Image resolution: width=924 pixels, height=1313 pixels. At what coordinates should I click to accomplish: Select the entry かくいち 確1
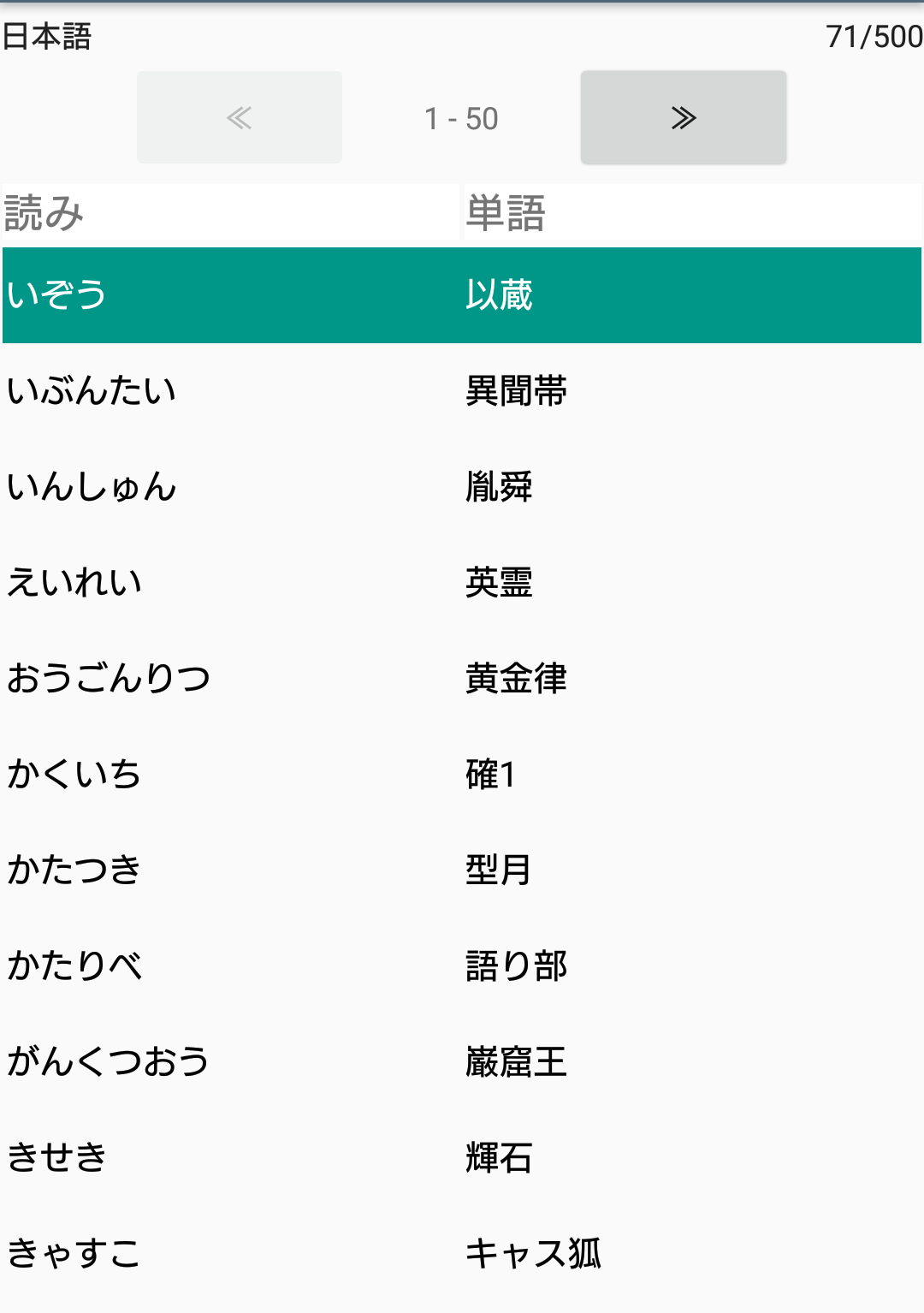[462, 775]
